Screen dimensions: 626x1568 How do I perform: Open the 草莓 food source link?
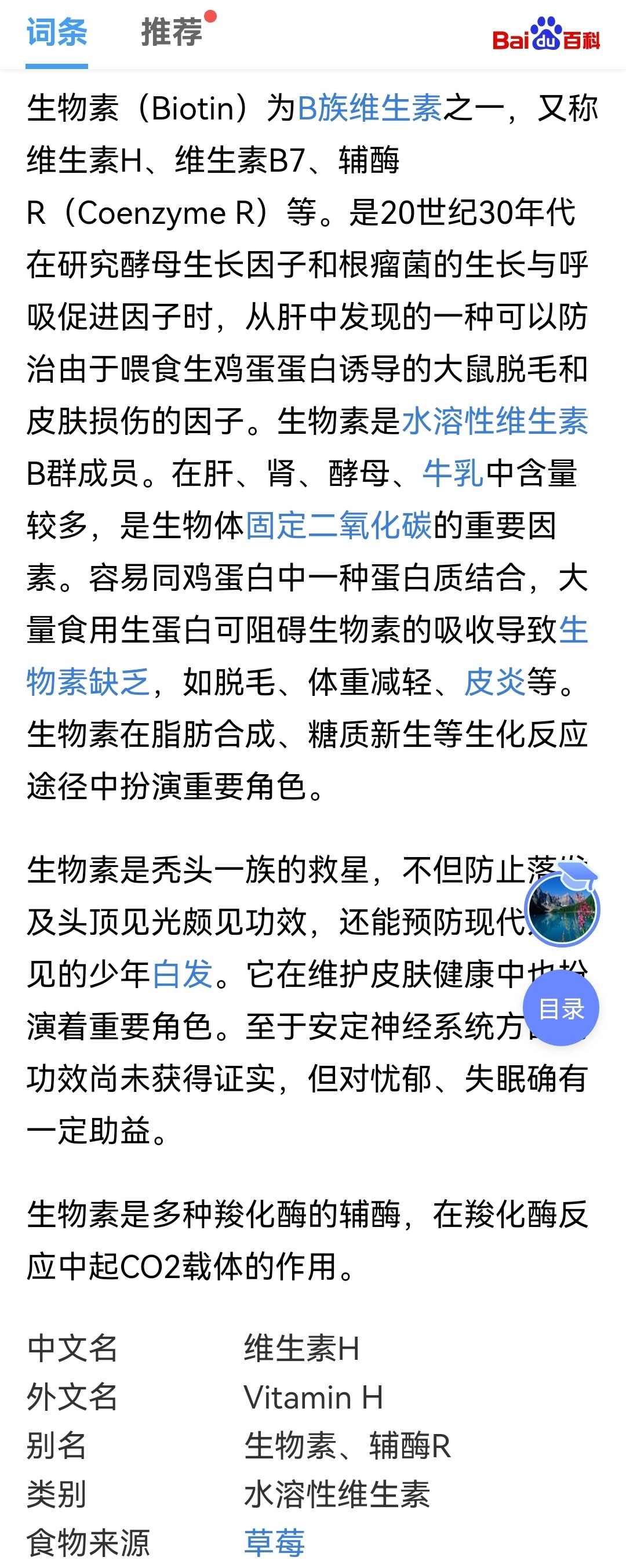[x=274, y=1543]
